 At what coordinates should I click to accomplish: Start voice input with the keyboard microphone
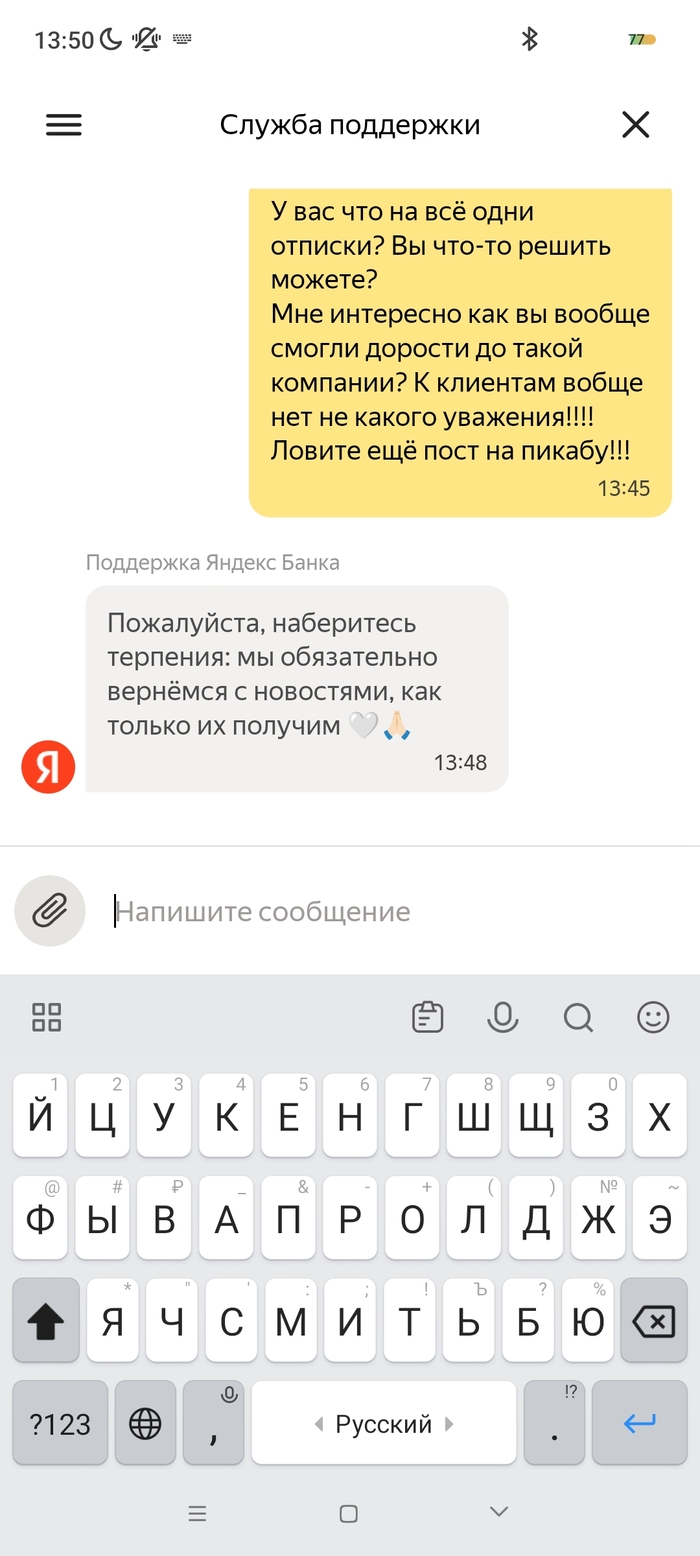(502, 1017)
